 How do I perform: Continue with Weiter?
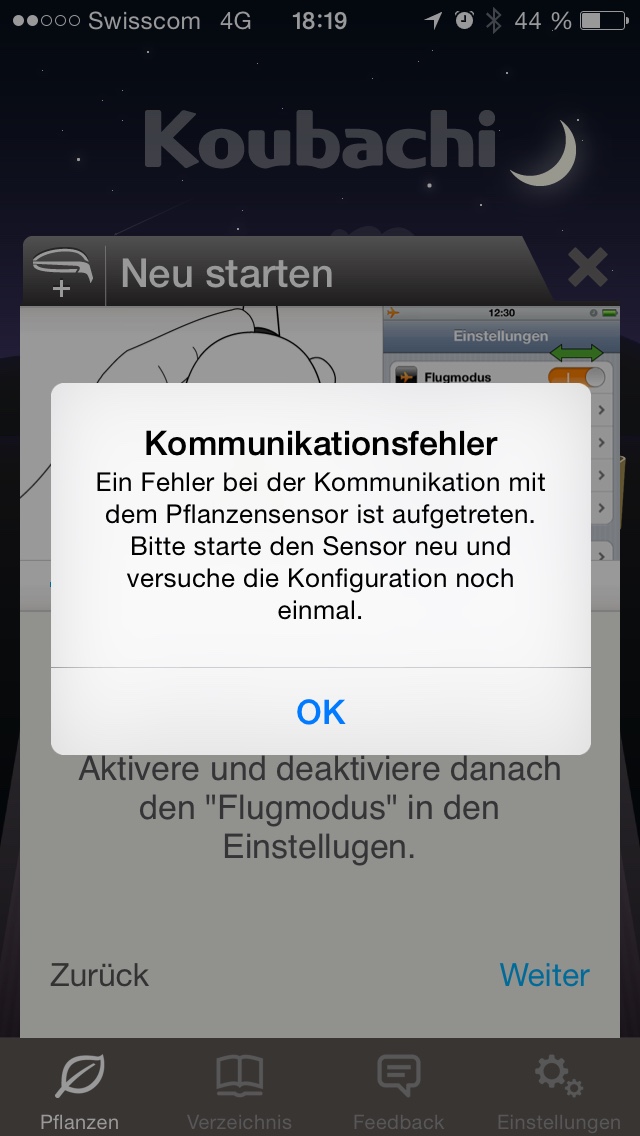point(544,975)
